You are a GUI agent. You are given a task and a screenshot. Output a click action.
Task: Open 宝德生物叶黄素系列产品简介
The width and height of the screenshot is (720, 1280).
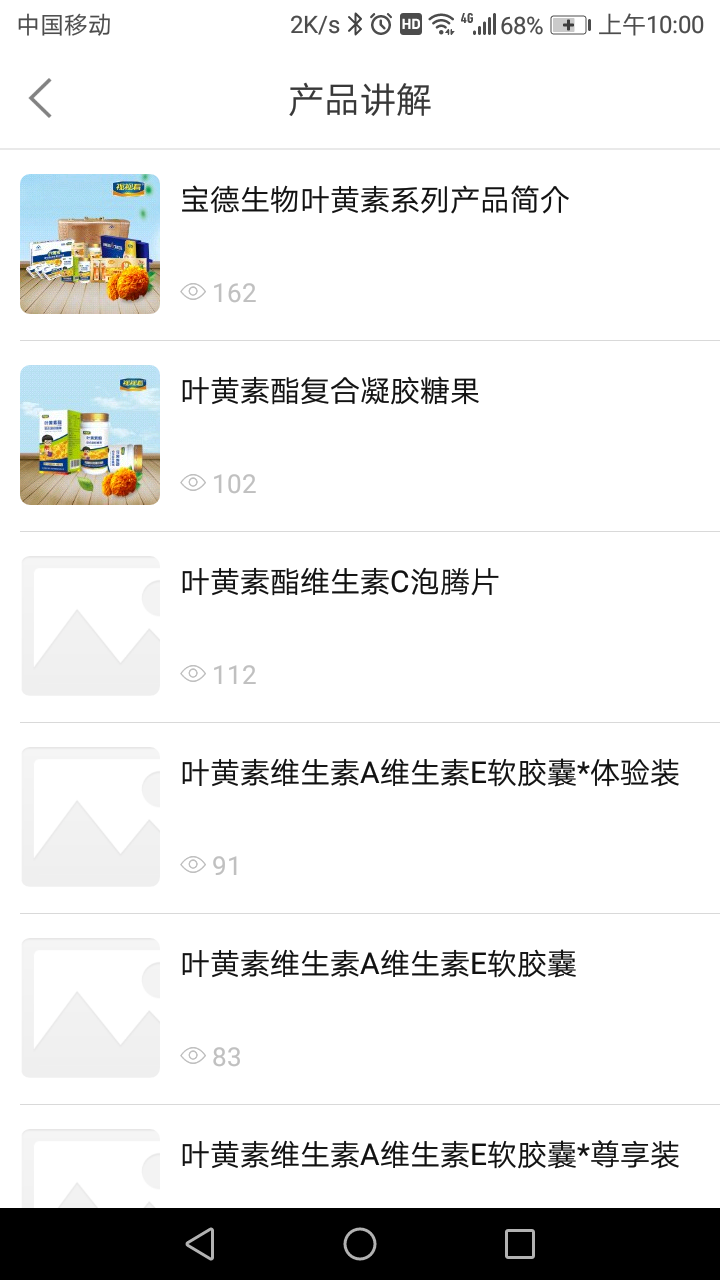pyautogui.click(x=375, y=200)
